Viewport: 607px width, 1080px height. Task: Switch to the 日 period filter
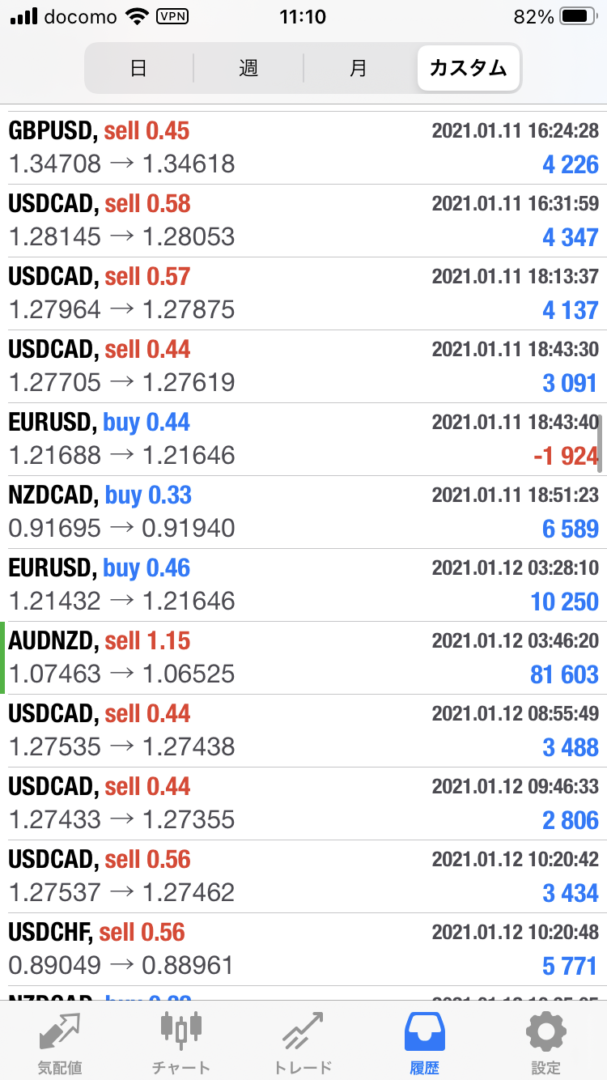(x=139, y=69)
